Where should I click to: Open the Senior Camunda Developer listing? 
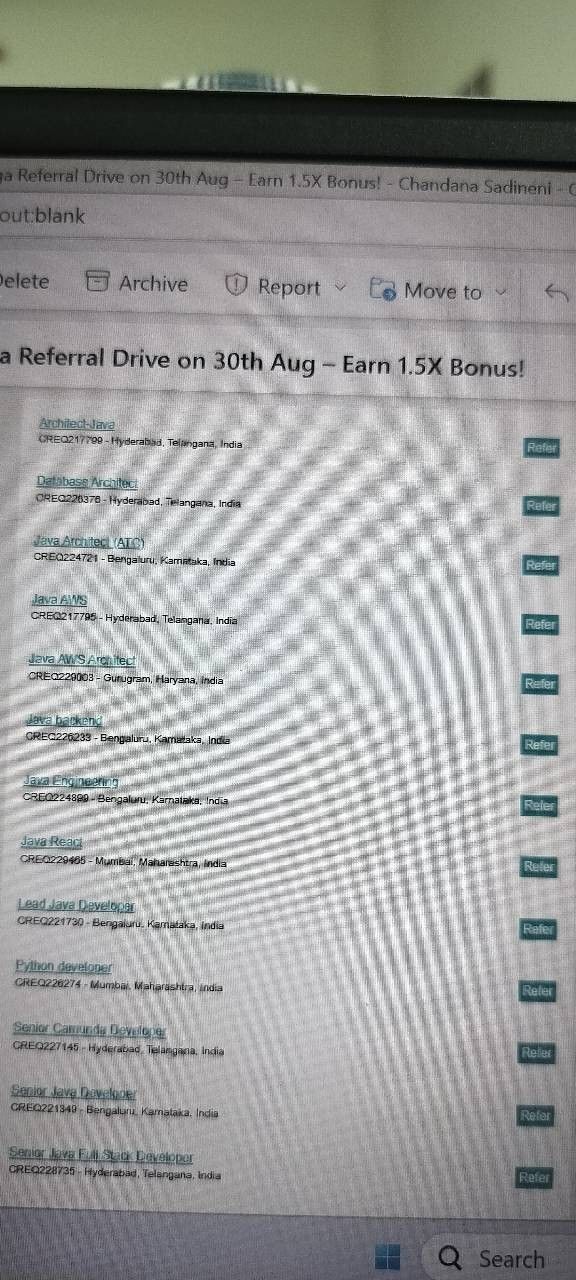pos(90,1030)
